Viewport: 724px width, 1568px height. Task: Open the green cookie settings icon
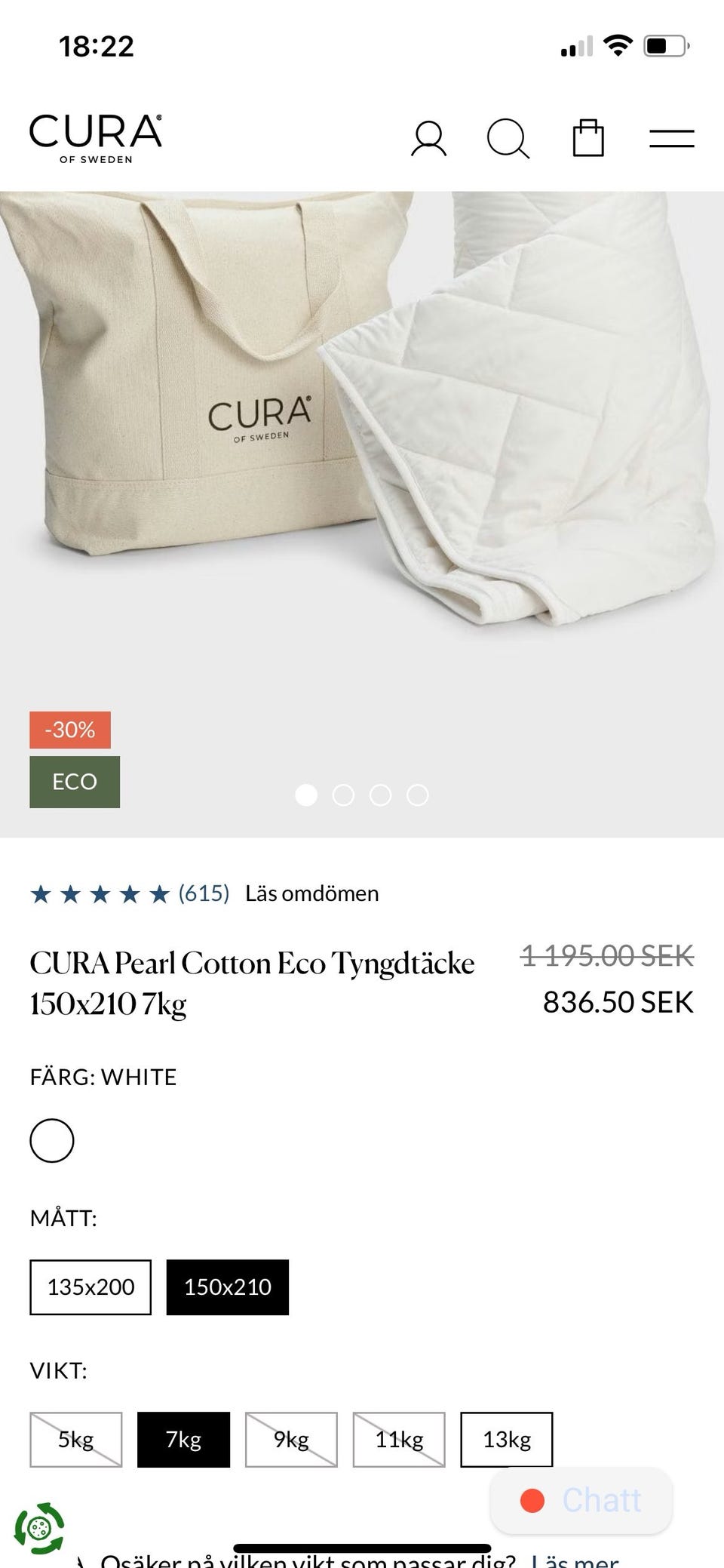[39, 1529]
